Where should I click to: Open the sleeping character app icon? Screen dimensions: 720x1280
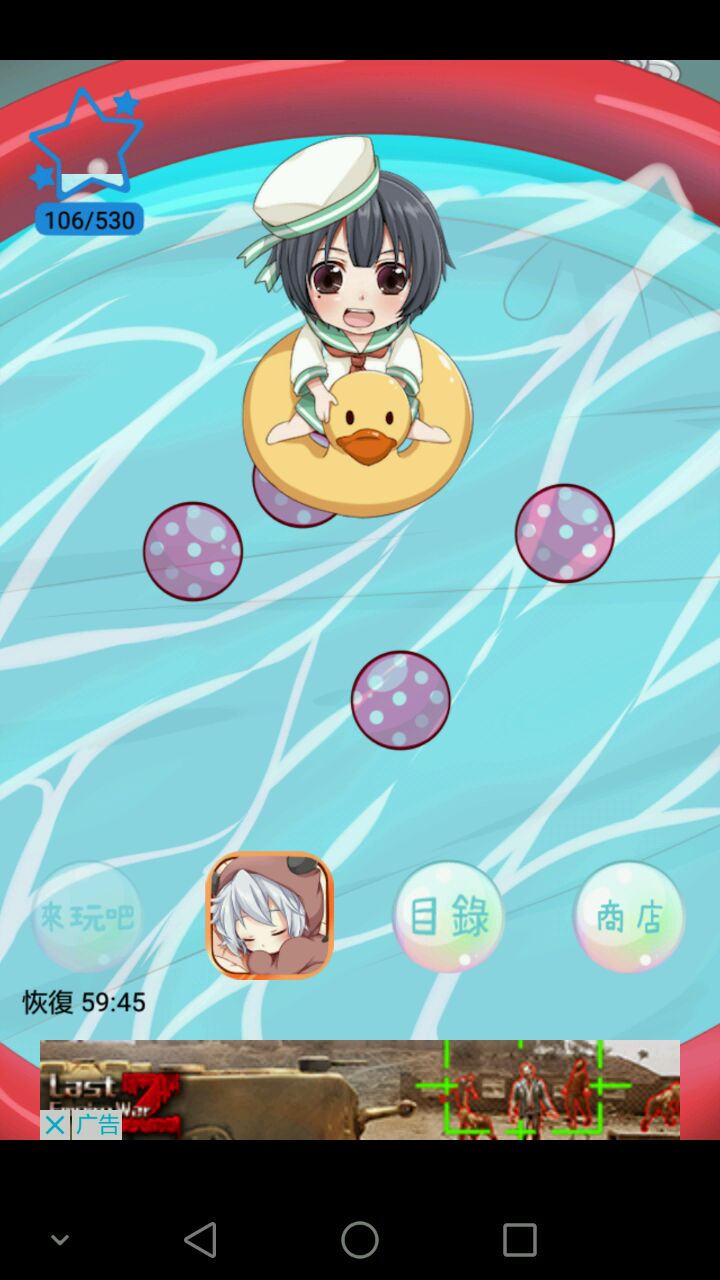click(269, 915)
